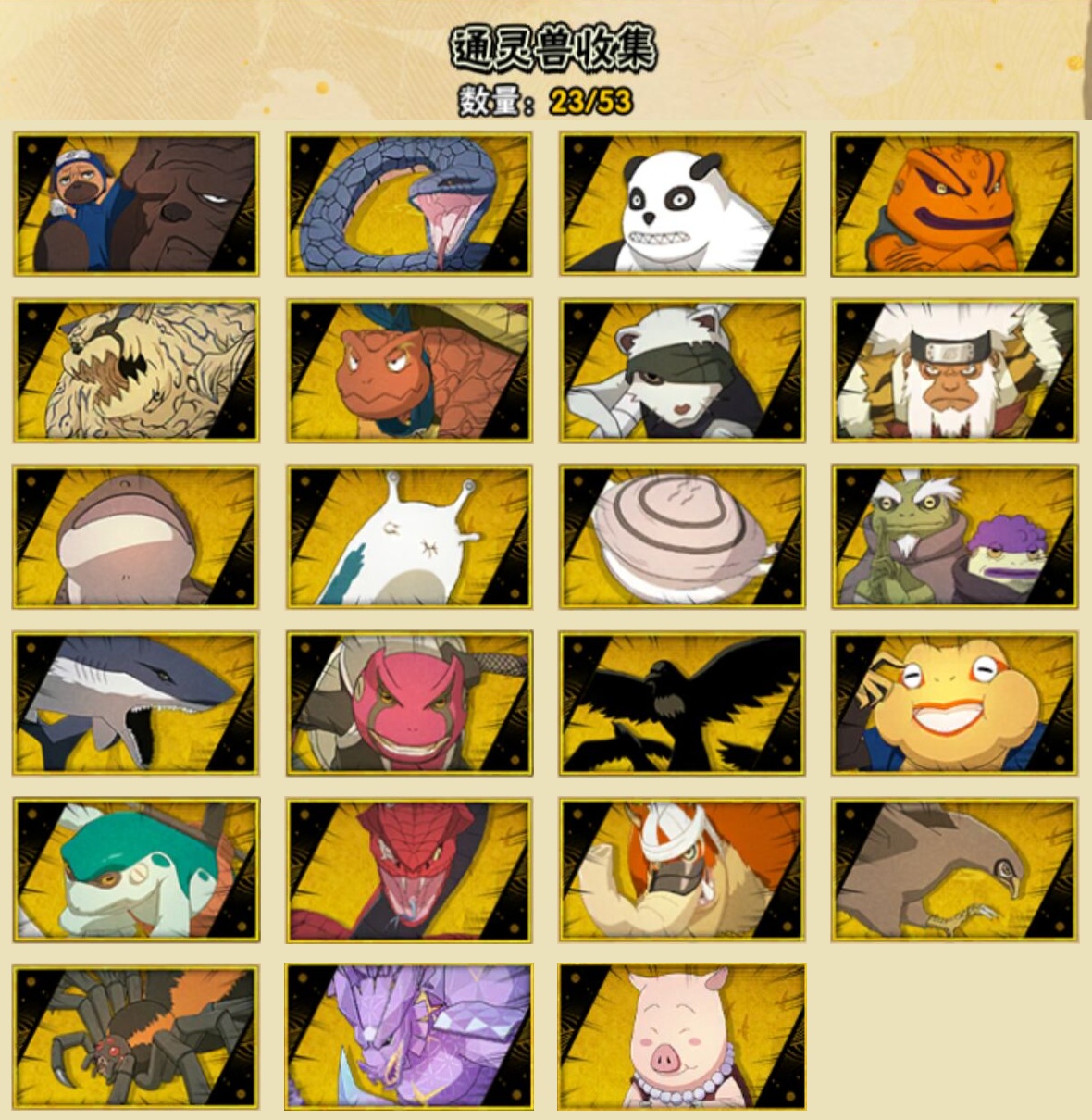Select the shark summon card
The height and width of the screenshot is (1120, 1092).
click(x=136, y=703)
